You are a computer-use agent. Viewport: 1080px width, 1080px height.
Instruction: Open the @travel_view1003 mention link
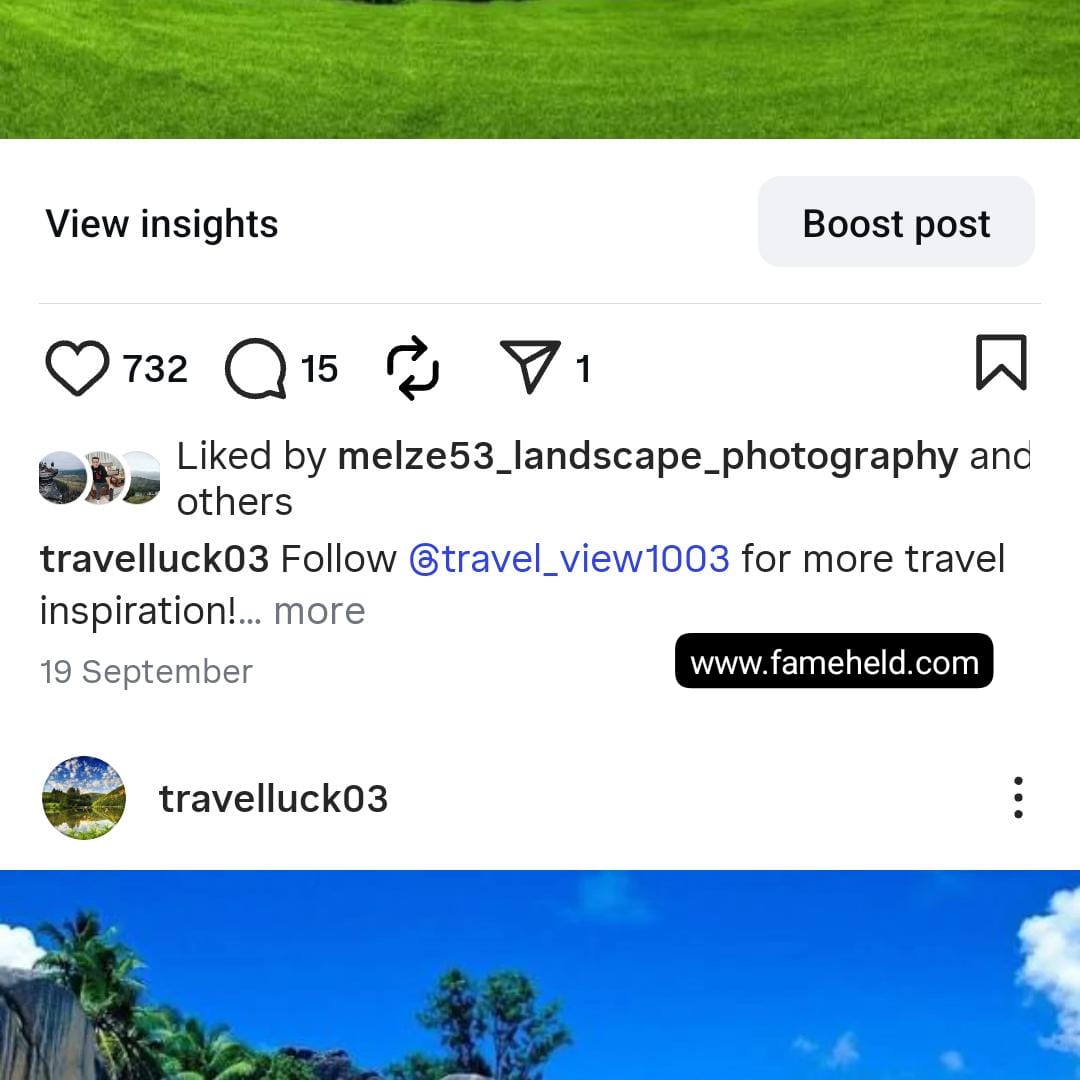tap(569, 559)
